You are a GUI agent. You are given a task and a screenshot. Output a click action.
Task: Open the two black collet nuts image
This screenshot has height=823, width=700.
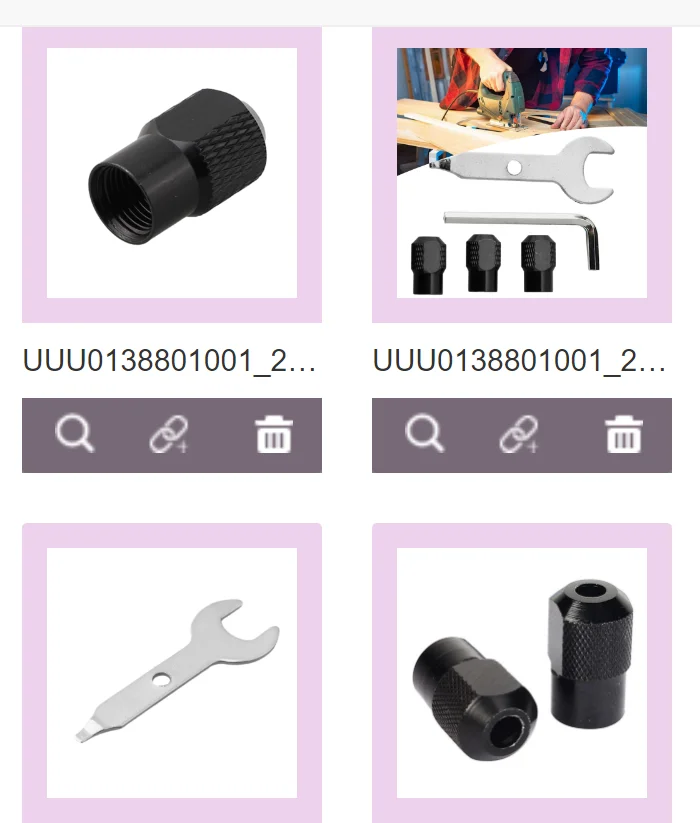522,672
